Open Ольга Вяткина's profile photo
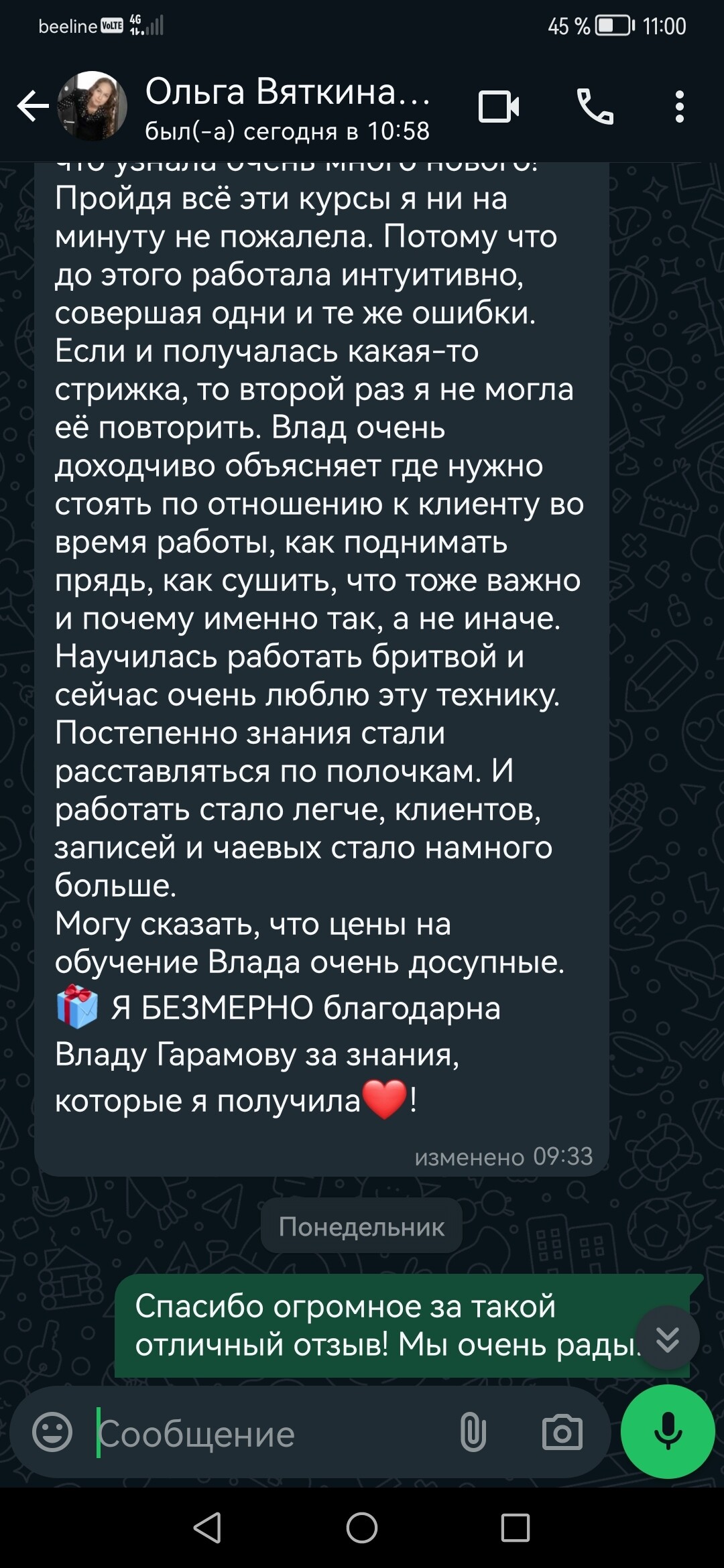Viewport: 724px width, 1568px height. click(93, 107)
